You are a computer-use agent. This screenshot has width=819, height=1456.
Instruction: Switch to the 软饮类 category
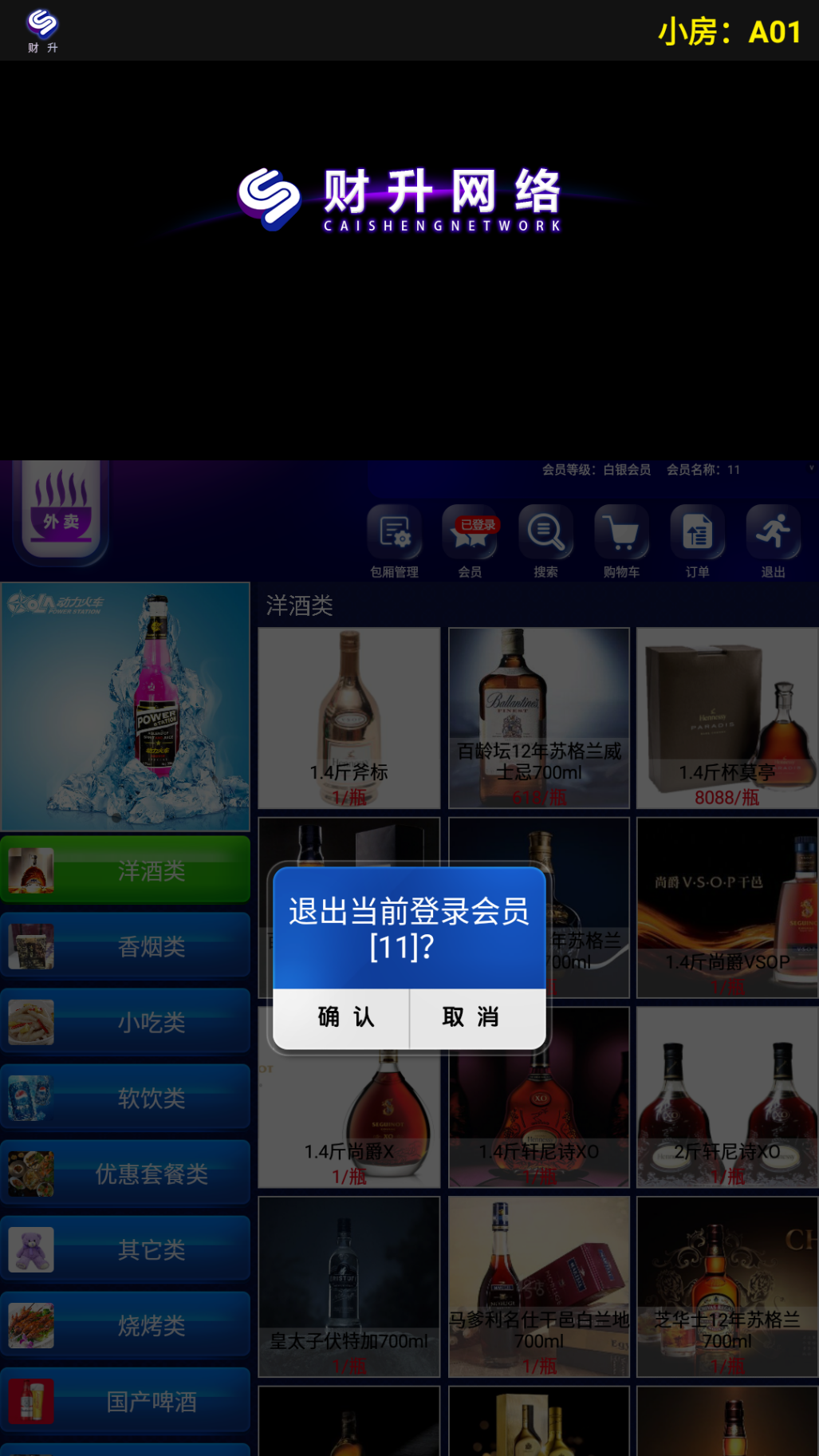(125, 1098)
